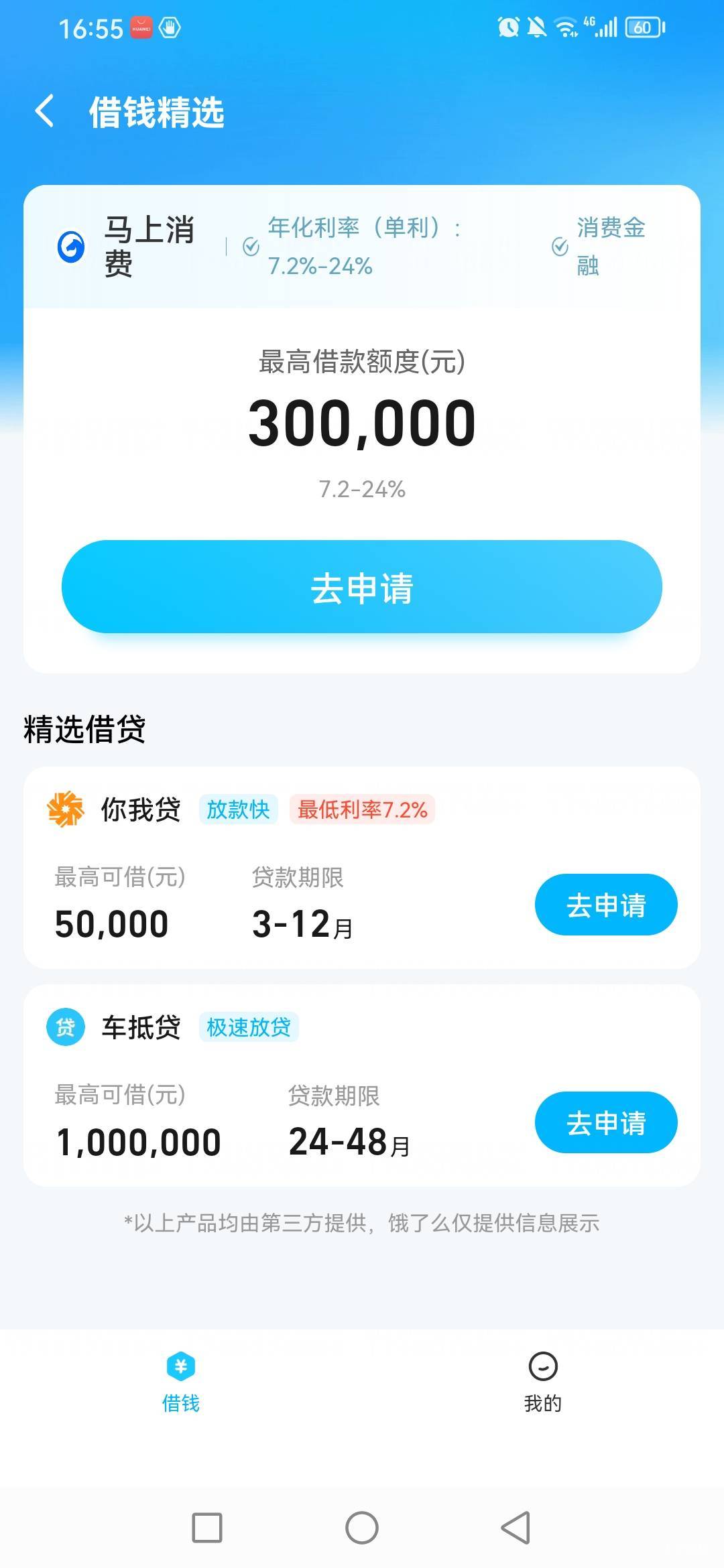Tap 去申请 on the 车抵贷 card
The image size is (724, 1568).
click(606, 1122)
